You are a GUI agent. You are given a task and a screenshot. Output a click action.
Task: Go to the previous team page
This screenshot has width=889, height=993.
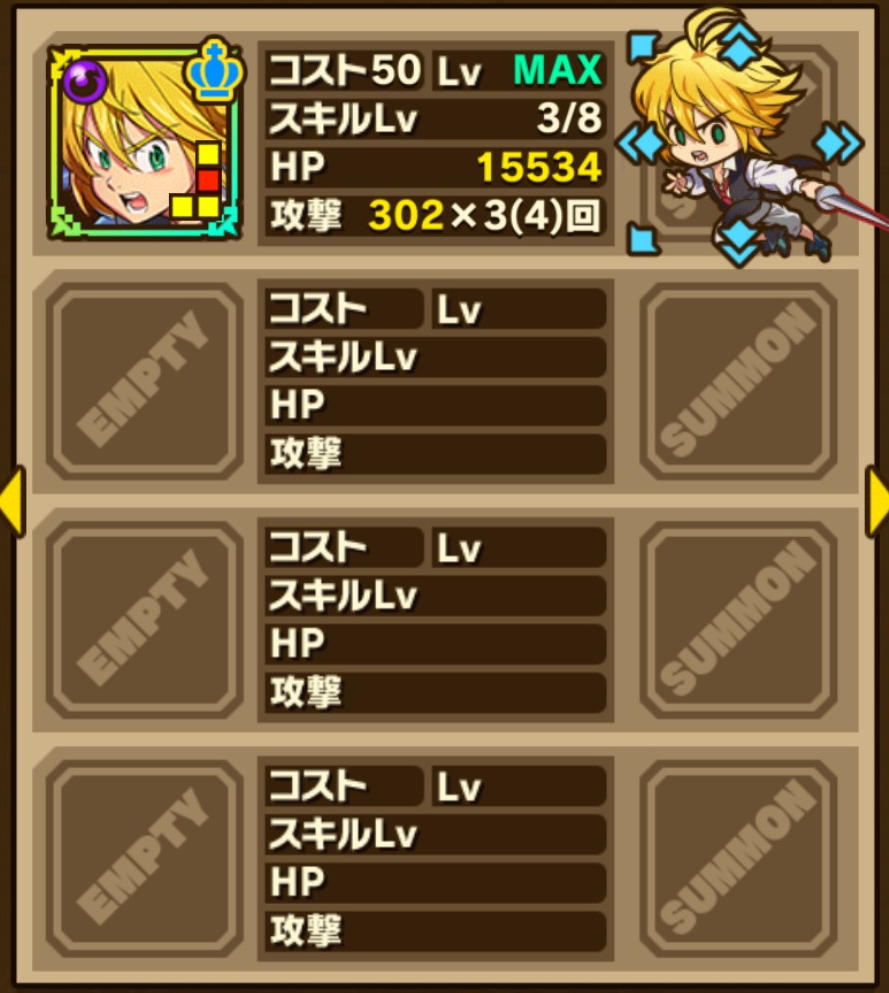click(x=11, y=500)
